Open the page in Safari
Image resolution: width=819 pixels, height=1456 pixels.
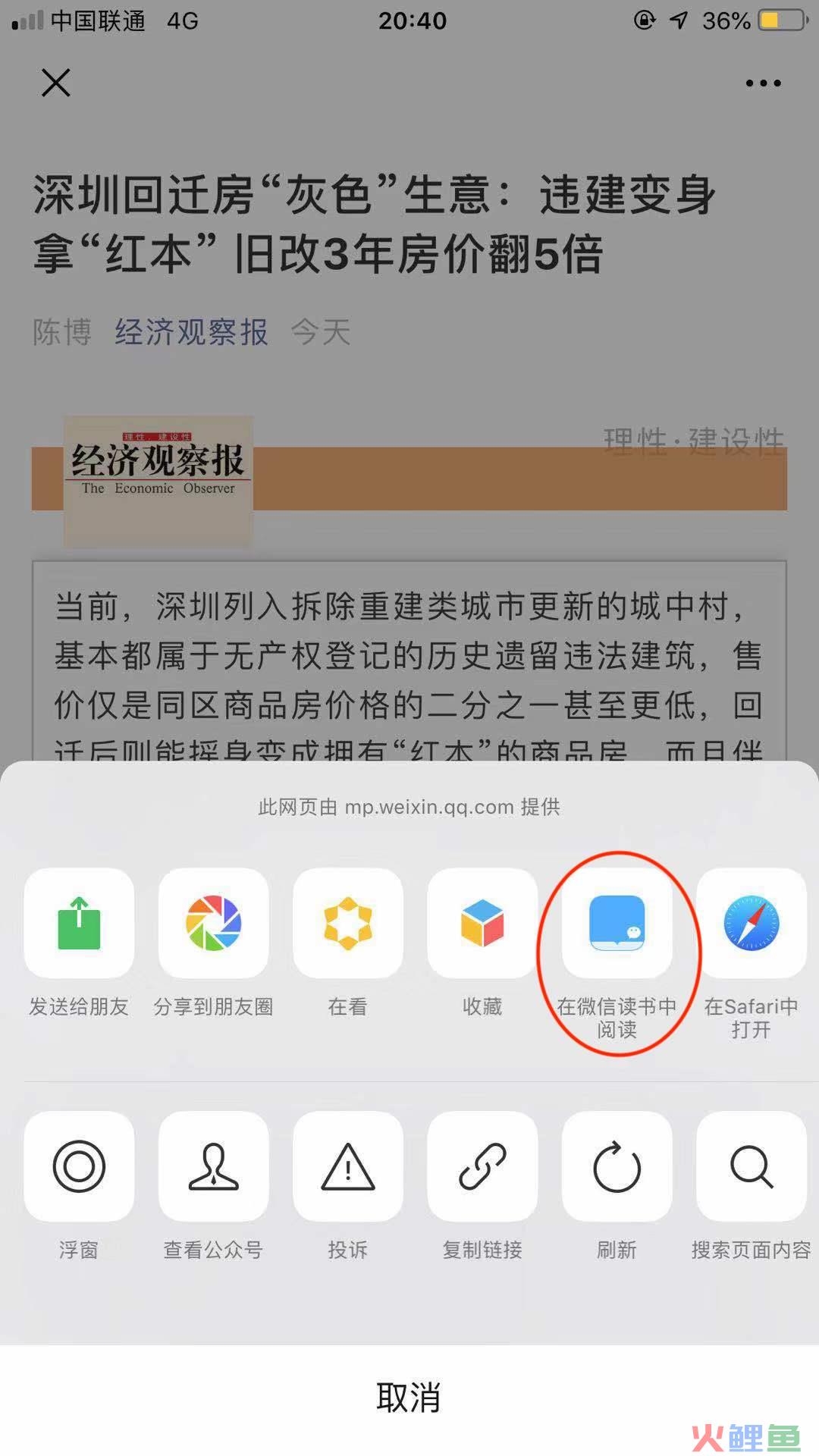[751, 923]
